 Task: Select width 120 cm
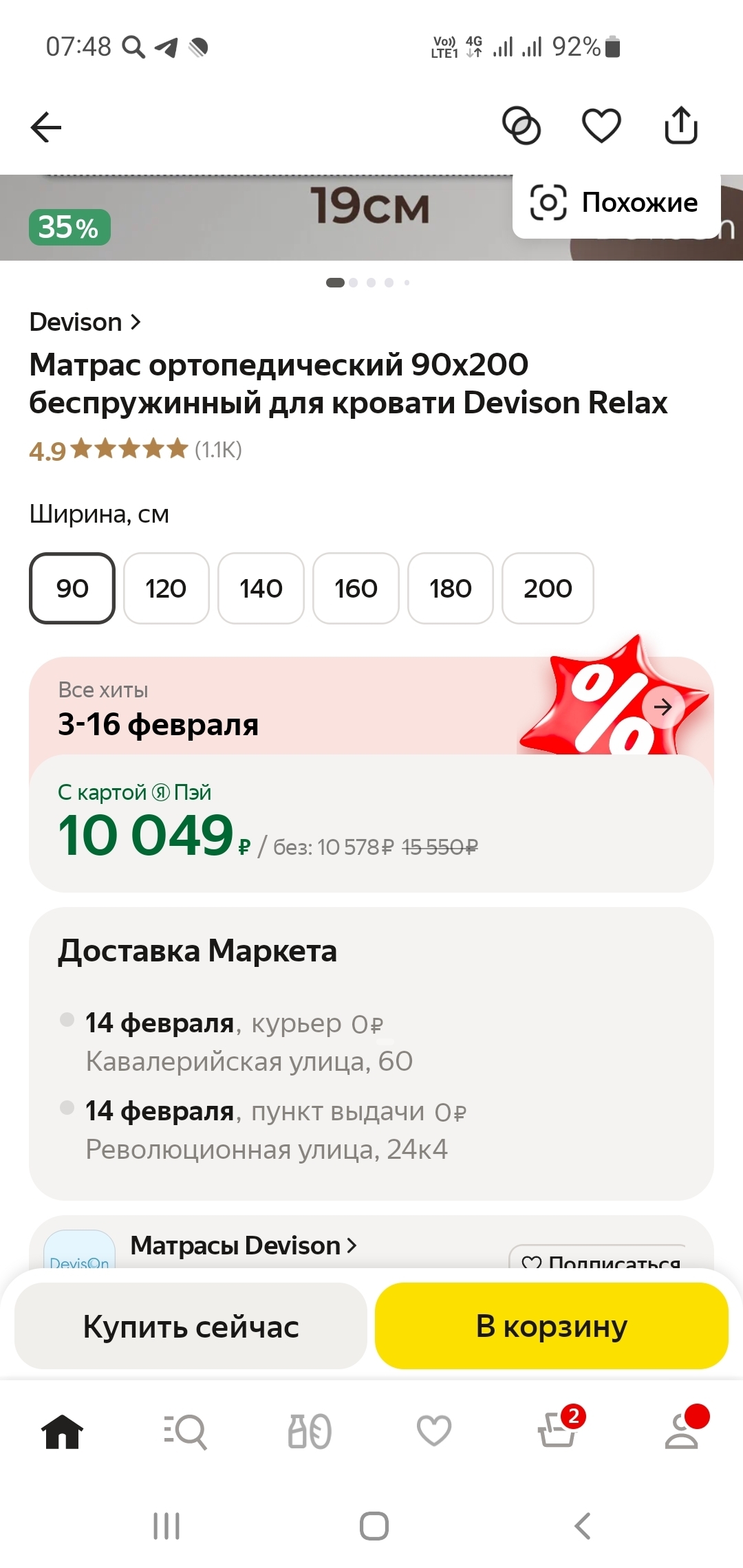point(166,589)
